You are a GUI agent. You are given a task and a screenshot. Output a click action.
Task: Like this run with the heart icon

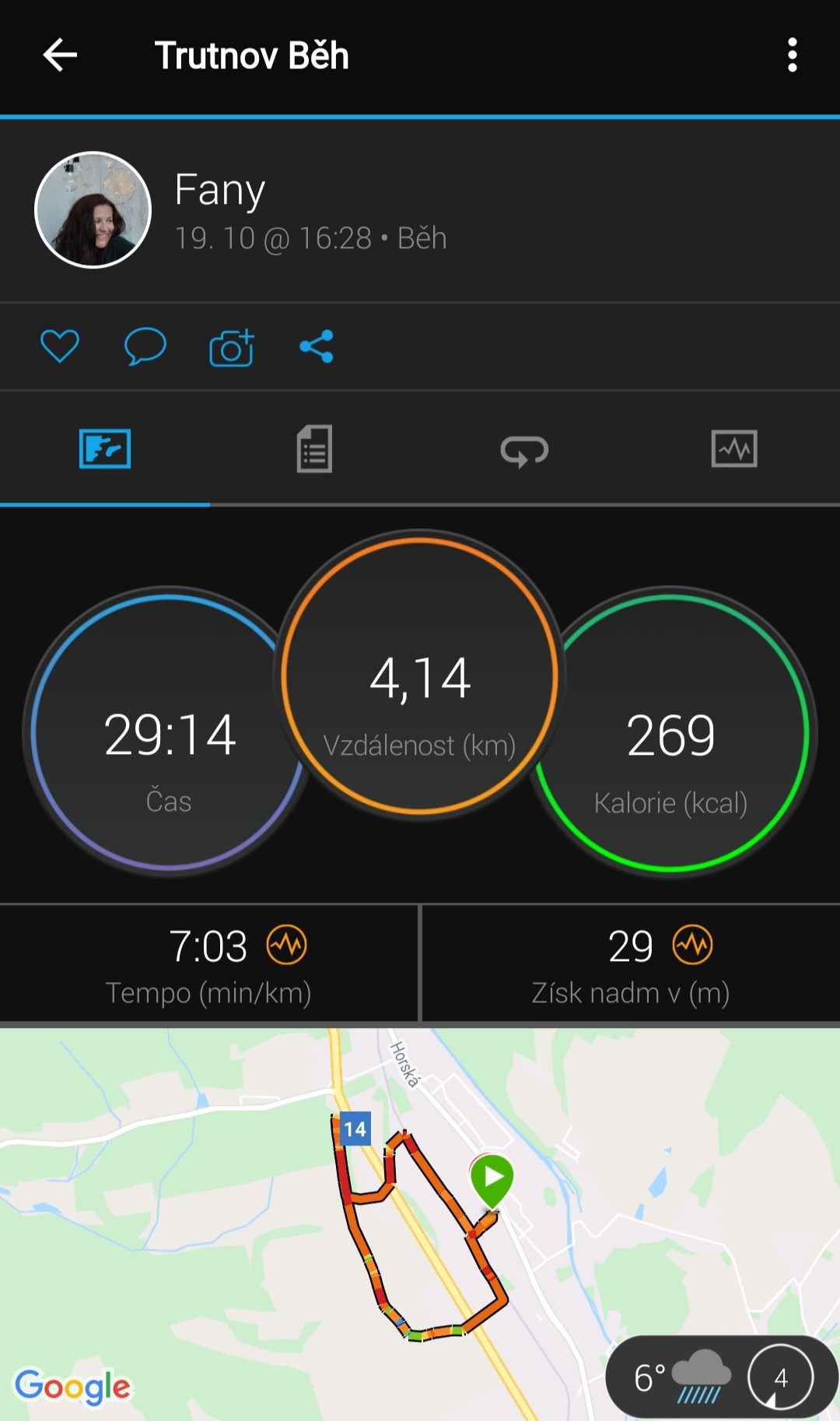60,346
